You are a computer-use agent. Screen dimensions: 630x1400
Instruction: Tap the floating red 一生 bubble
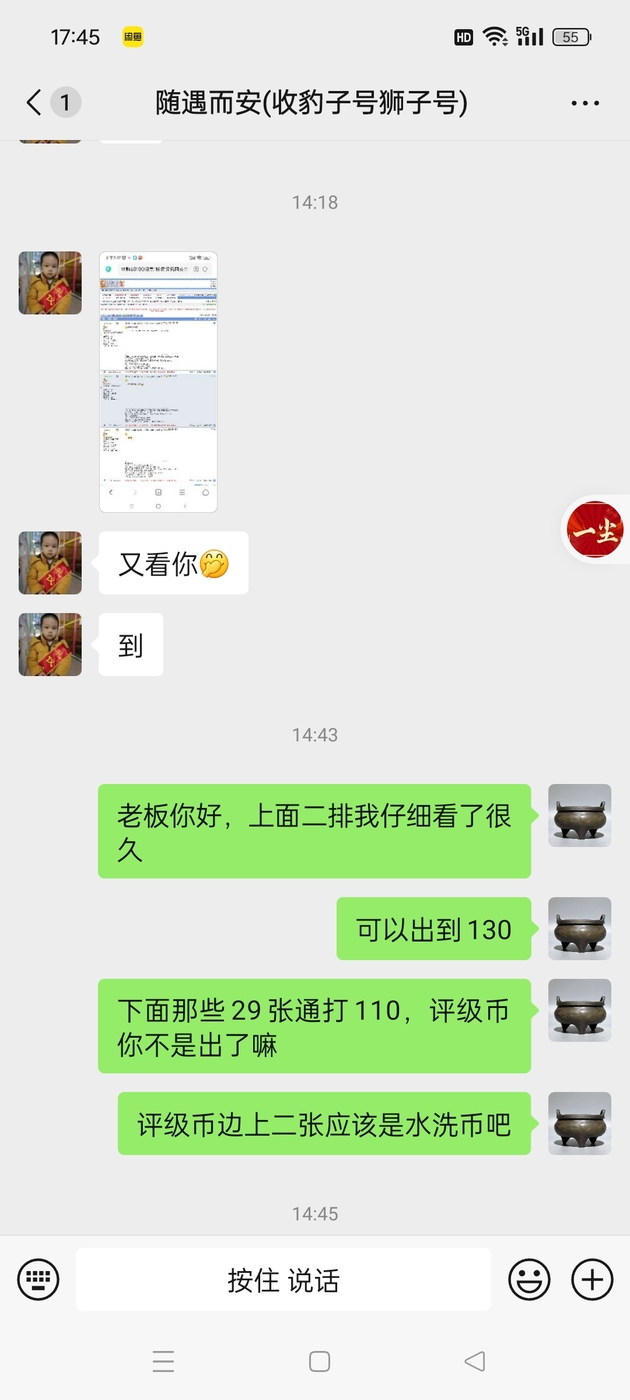[x=596, y=532]
